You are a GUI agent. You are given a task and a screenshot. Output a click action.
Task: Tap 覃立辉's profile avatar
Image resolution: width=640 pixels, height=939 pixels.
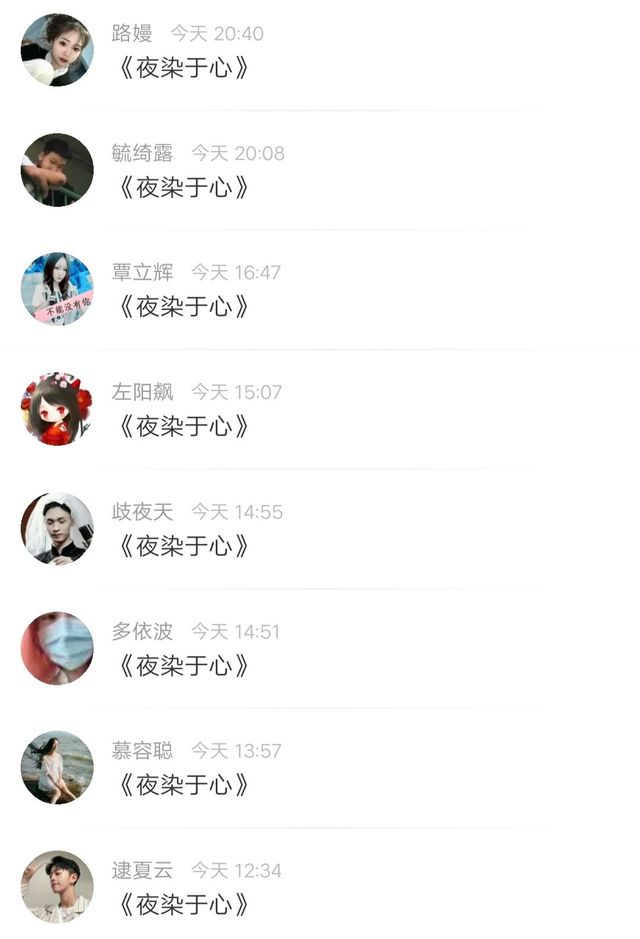pyautogui.click(x=57, y=289)
